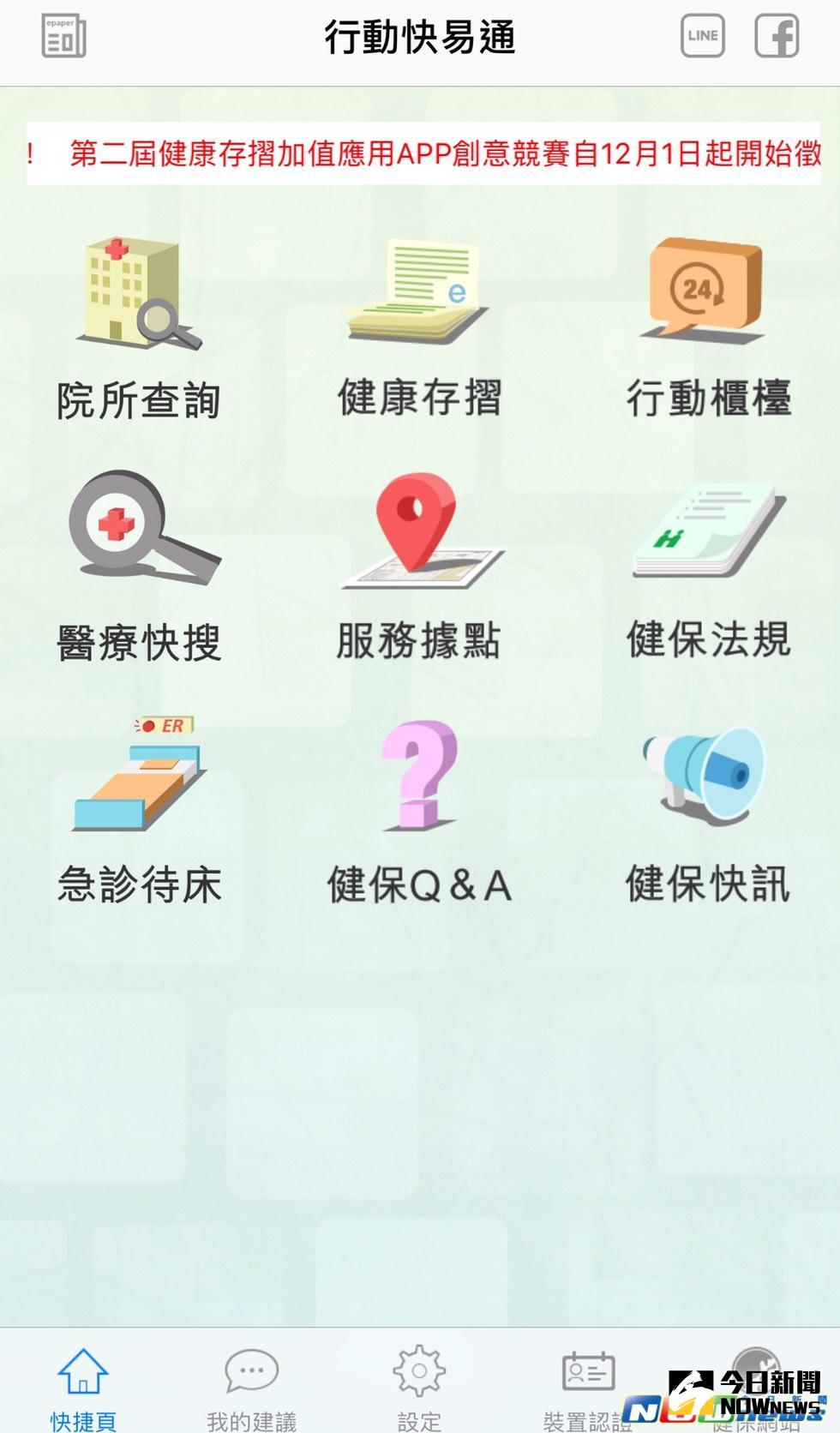This screenshot has height=1433, width=840.
Task: Check 急診待床 emergency bed status
Action: pos(140,806)
